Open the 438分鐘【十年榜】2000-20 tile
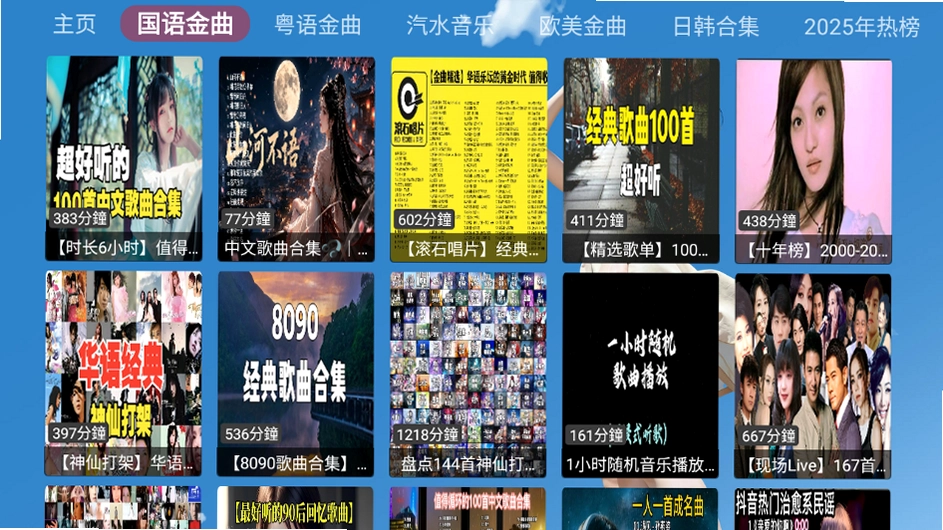The height and width of the screenshot is (530, 943). tap(814, 161)
